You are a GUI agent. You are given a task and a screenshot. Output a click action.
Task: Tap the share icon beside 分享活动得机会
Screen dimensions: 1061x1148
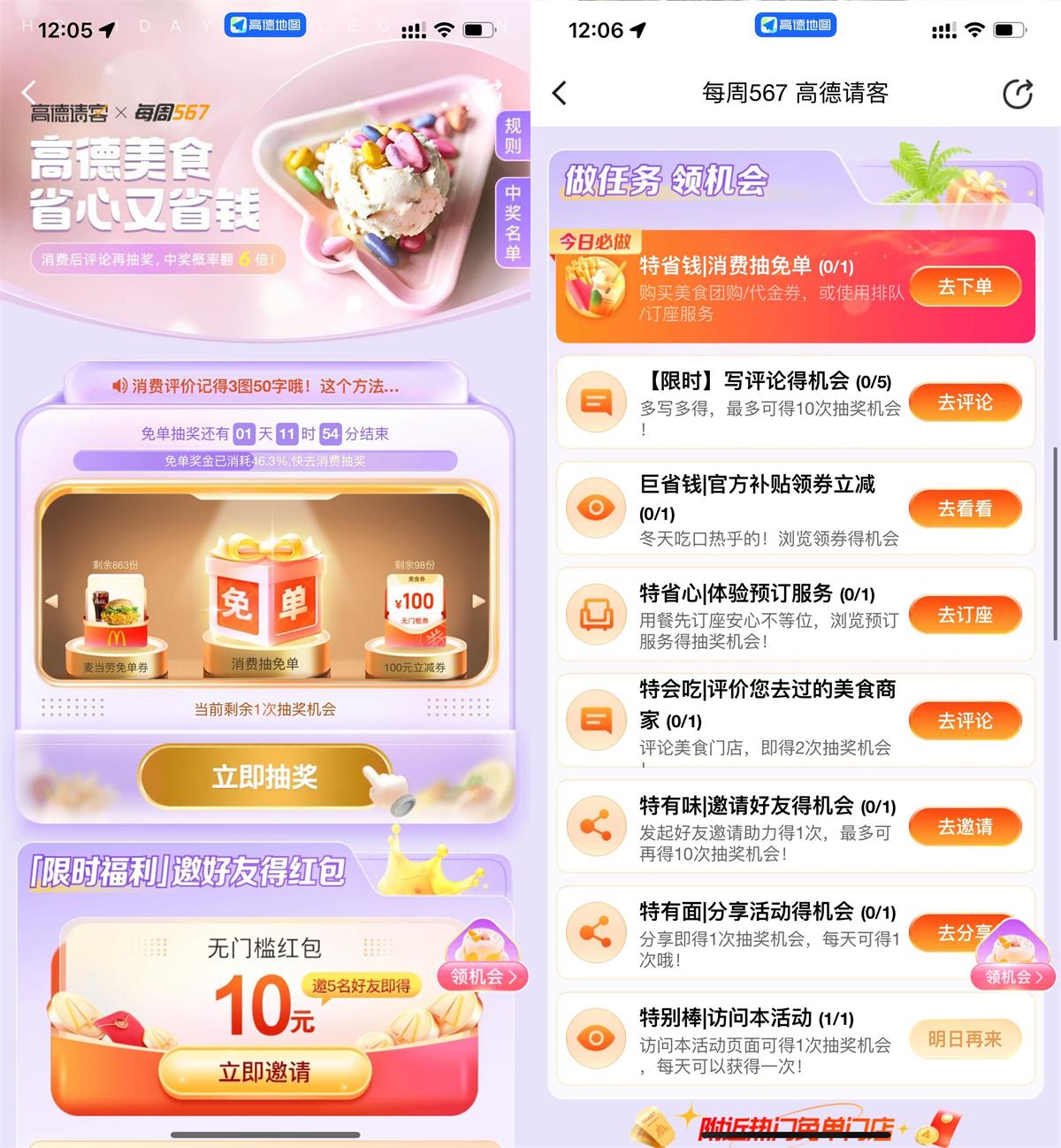coord(596,932)
